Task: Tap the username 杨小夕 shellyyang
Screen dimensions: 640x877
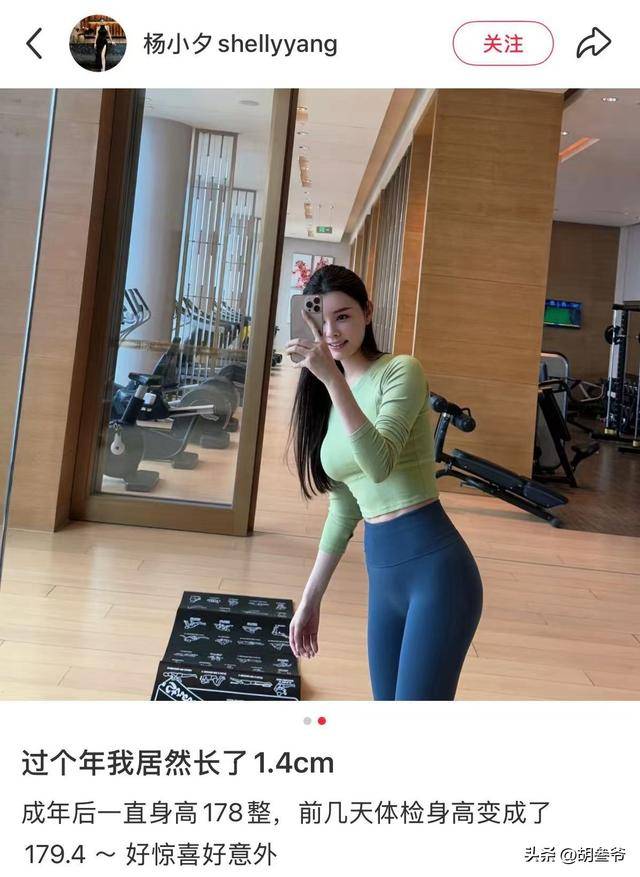Action: point(239,44)
